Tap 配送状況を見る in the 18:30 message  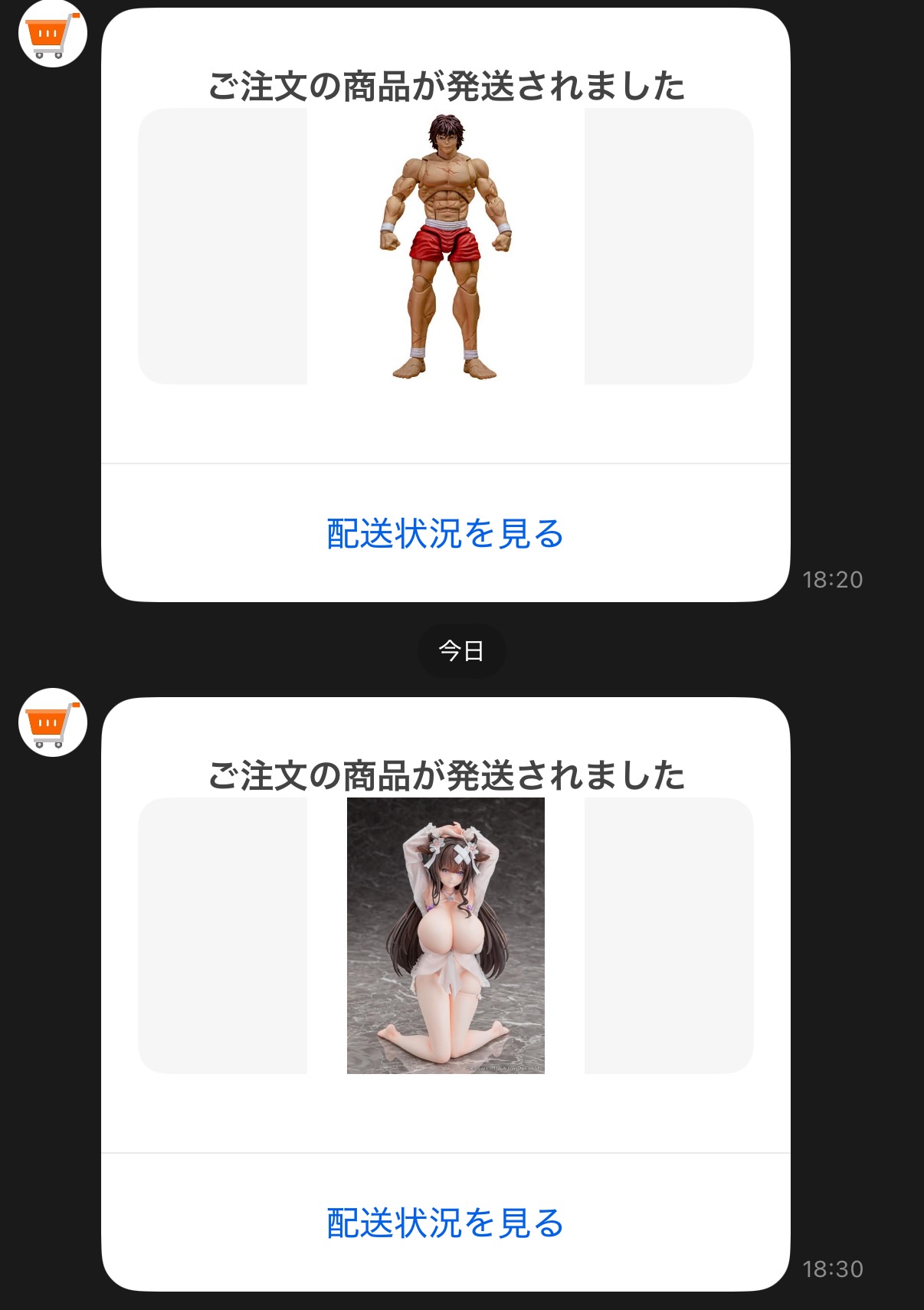pyautogui.click(x=445, y=1223)
